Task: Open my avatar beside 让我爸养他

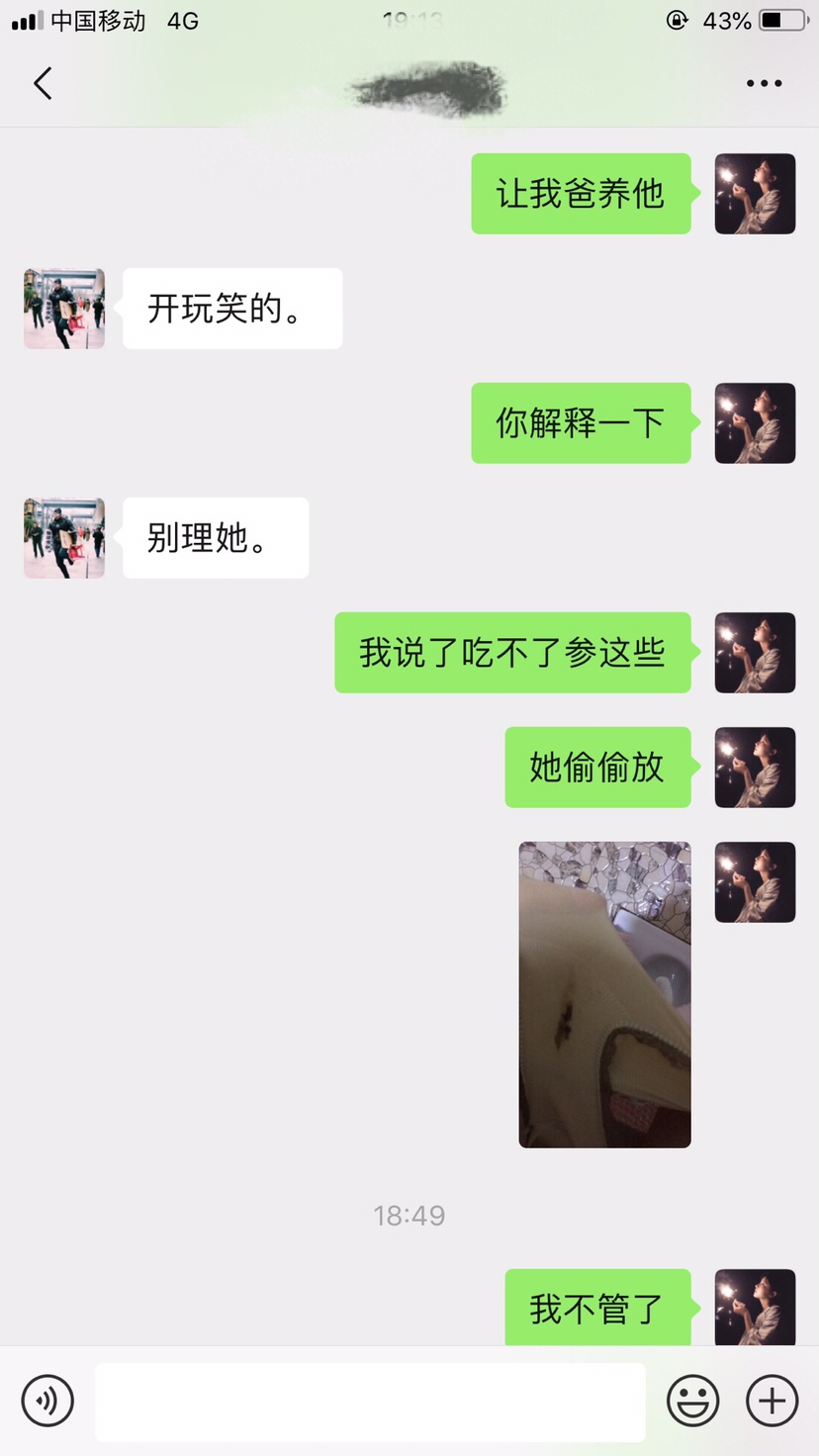Action: [755, 194]
